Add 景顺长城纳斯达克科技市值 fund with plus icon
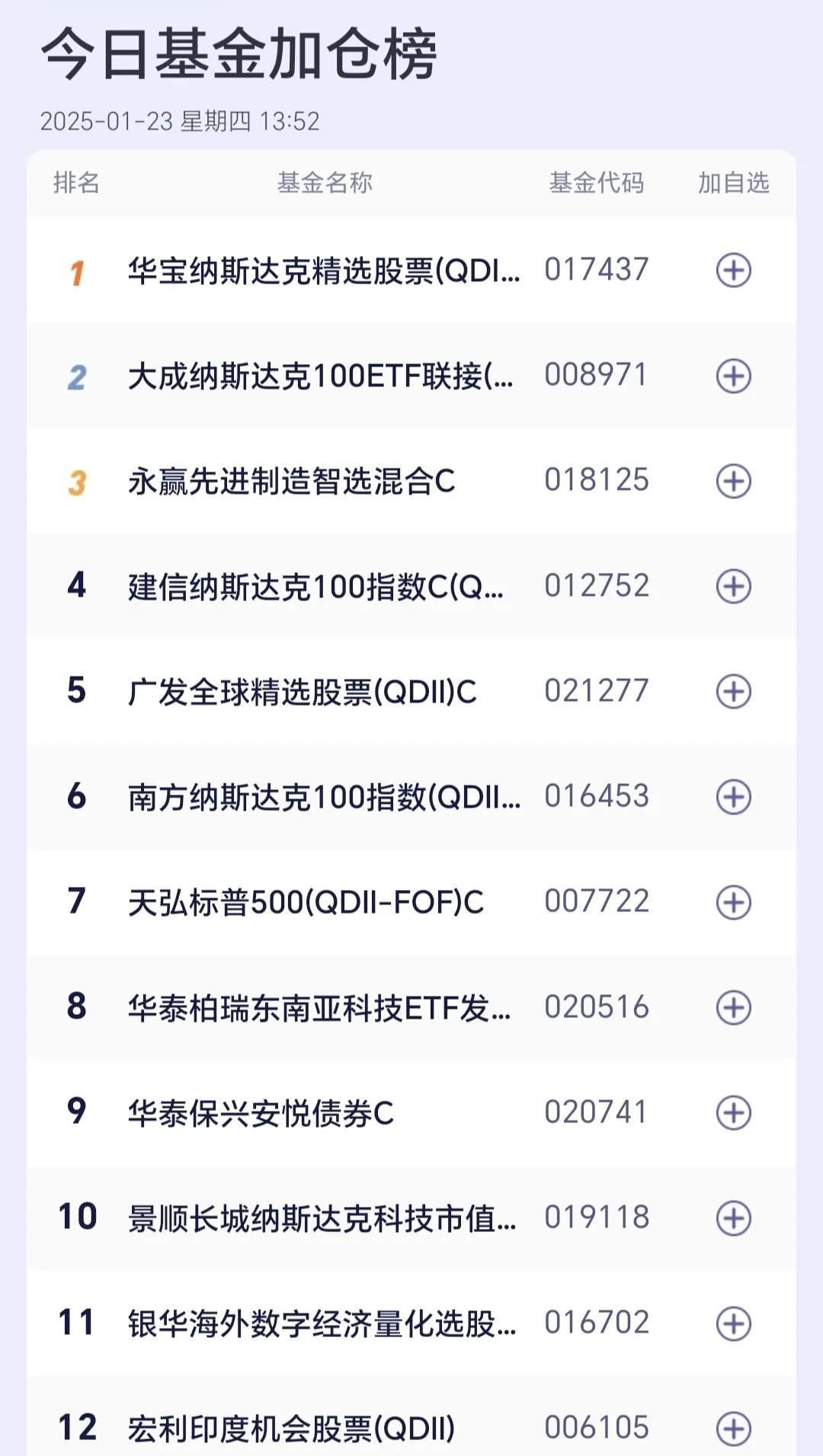The height and width of the screenshot is (1456, 823). [734, 1218]
